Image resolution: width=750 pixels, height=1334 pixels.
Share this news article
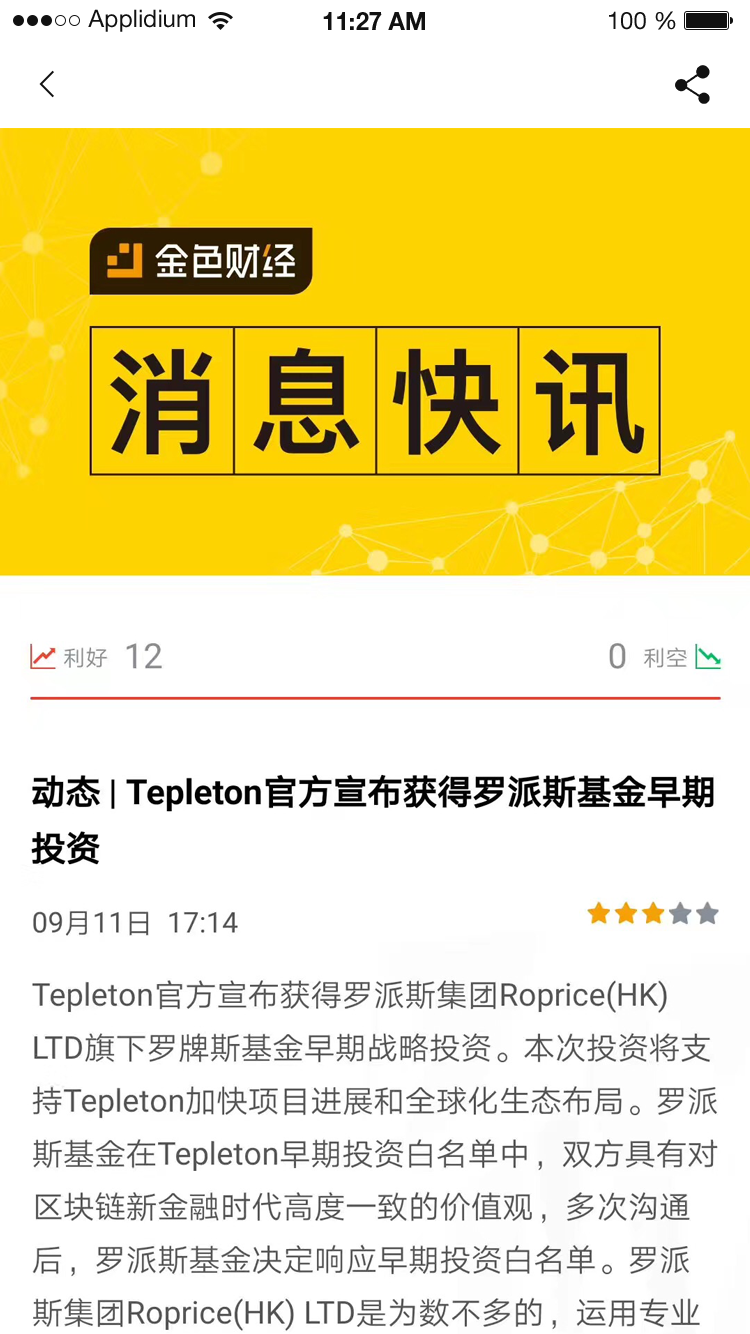point(692,85)
